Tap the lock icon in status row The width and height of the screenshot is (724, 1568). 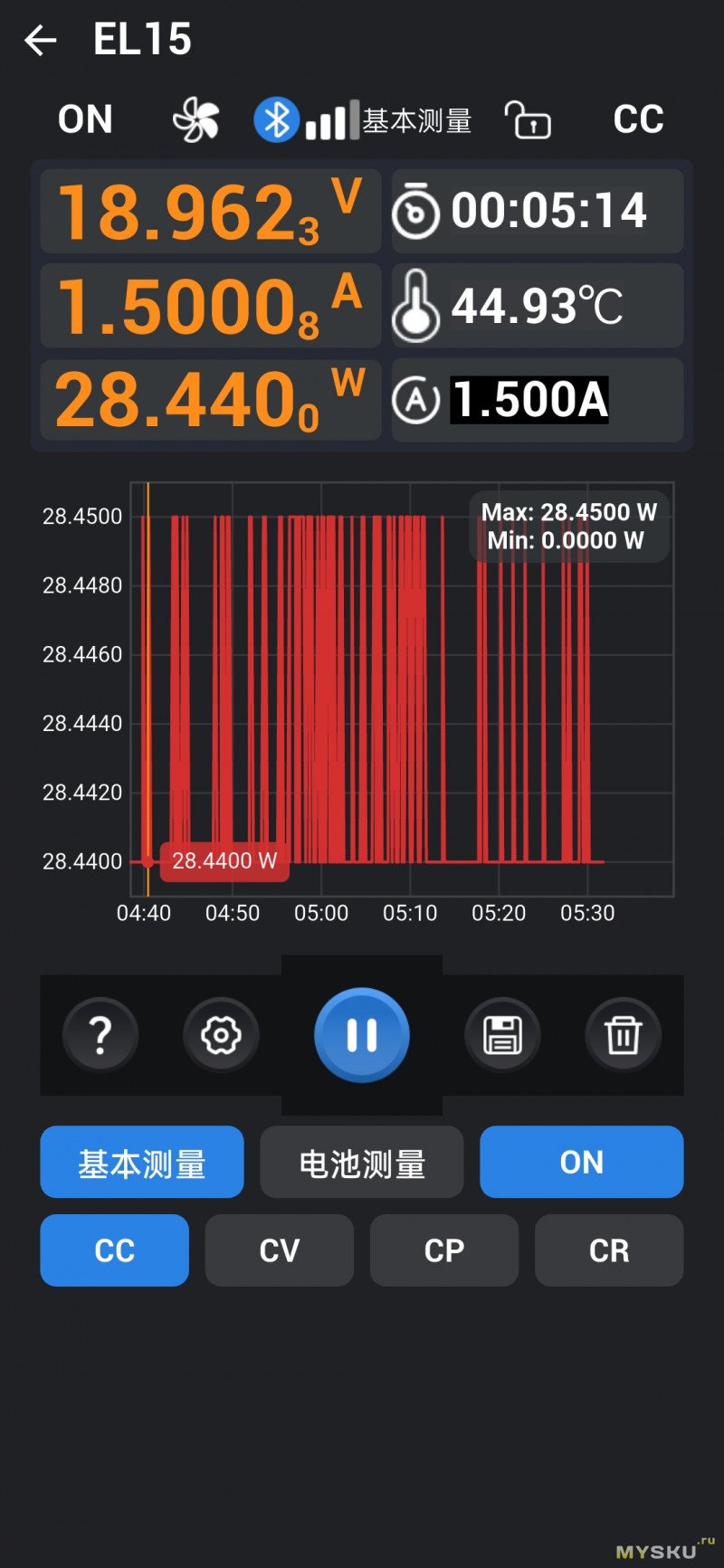(x=528, y=119)
